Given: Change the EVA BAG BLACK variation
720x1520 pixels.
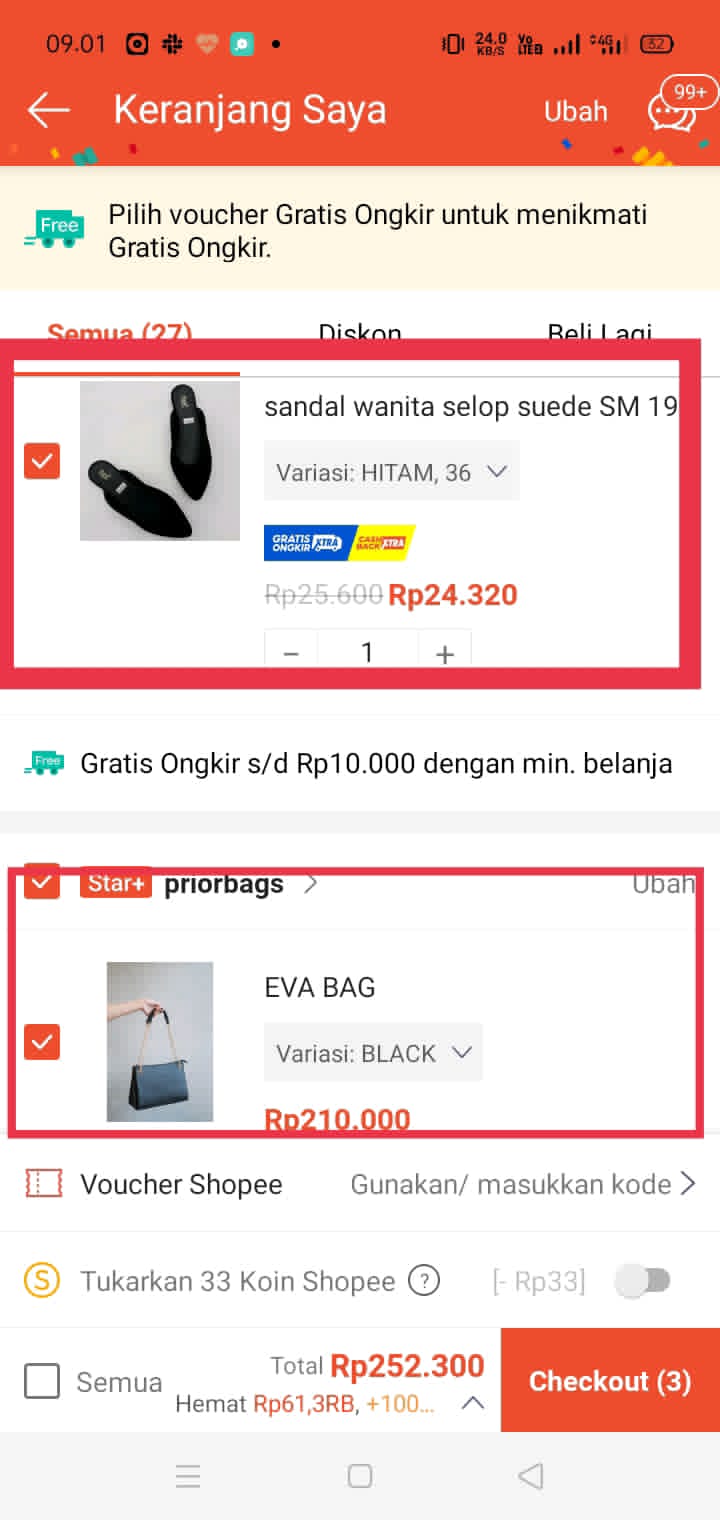Looking at the screenshot, I should click(x=373, y=1053).
